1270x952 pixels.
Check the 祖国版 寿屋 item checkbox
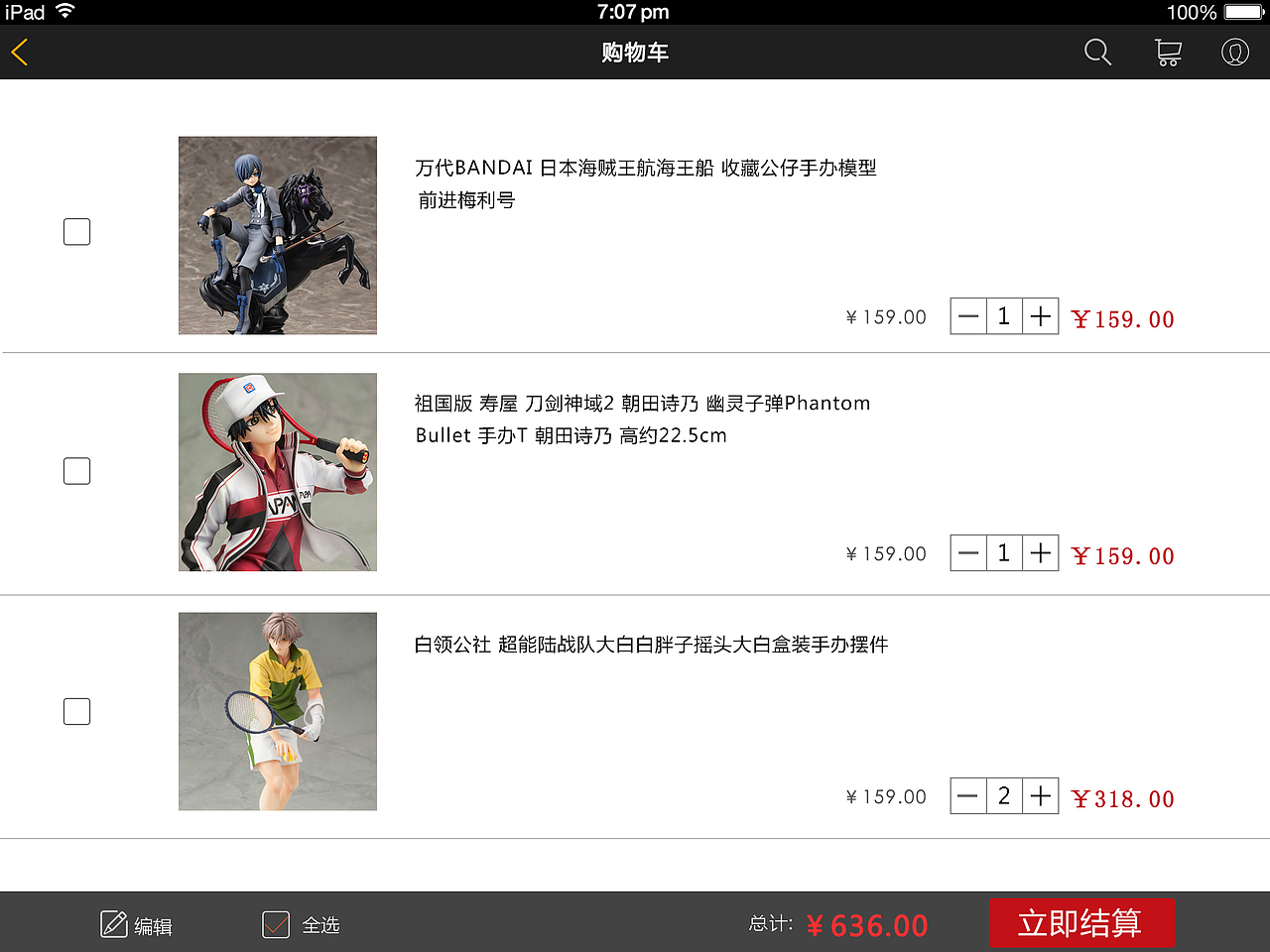(x=76, y=471)
